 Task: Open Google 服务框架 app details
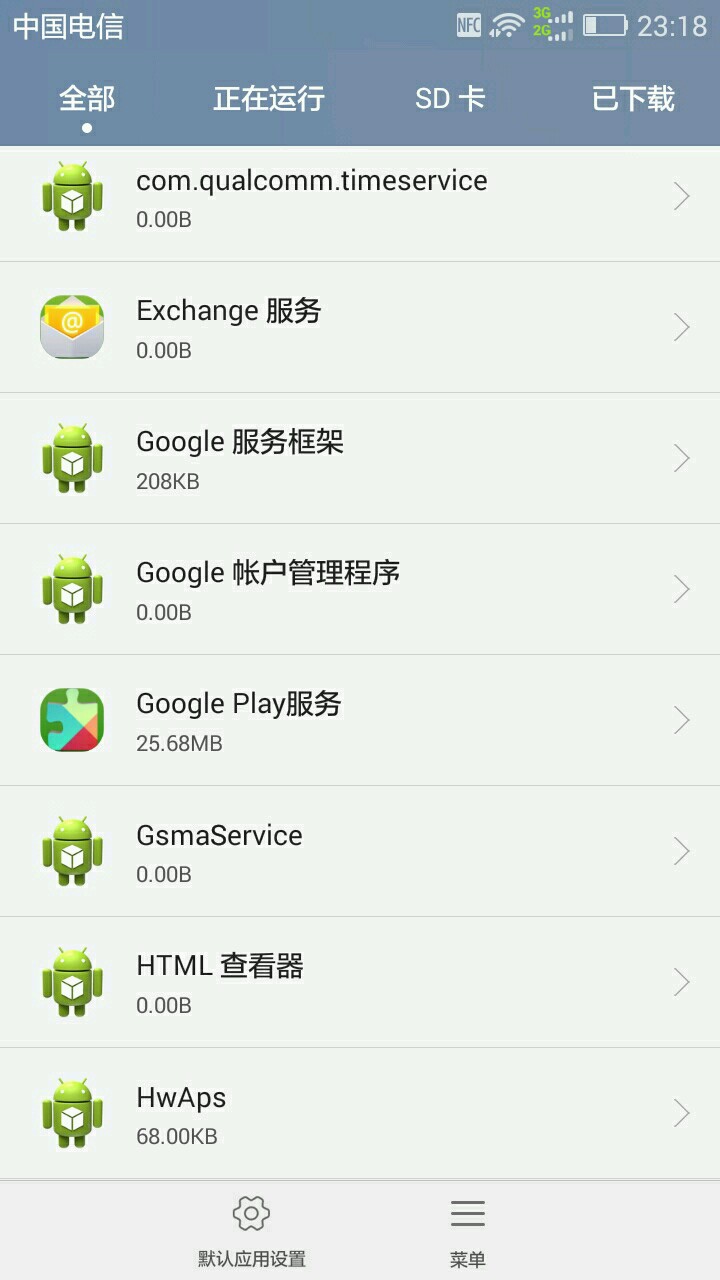pos(360,458)
